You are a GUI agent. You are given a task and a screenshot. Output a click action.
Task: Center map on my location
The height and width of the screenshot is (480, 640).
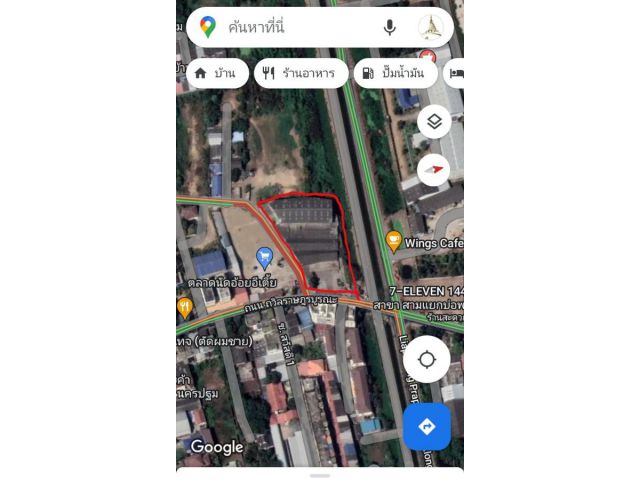pyautogui.click(x=427, y=359)
